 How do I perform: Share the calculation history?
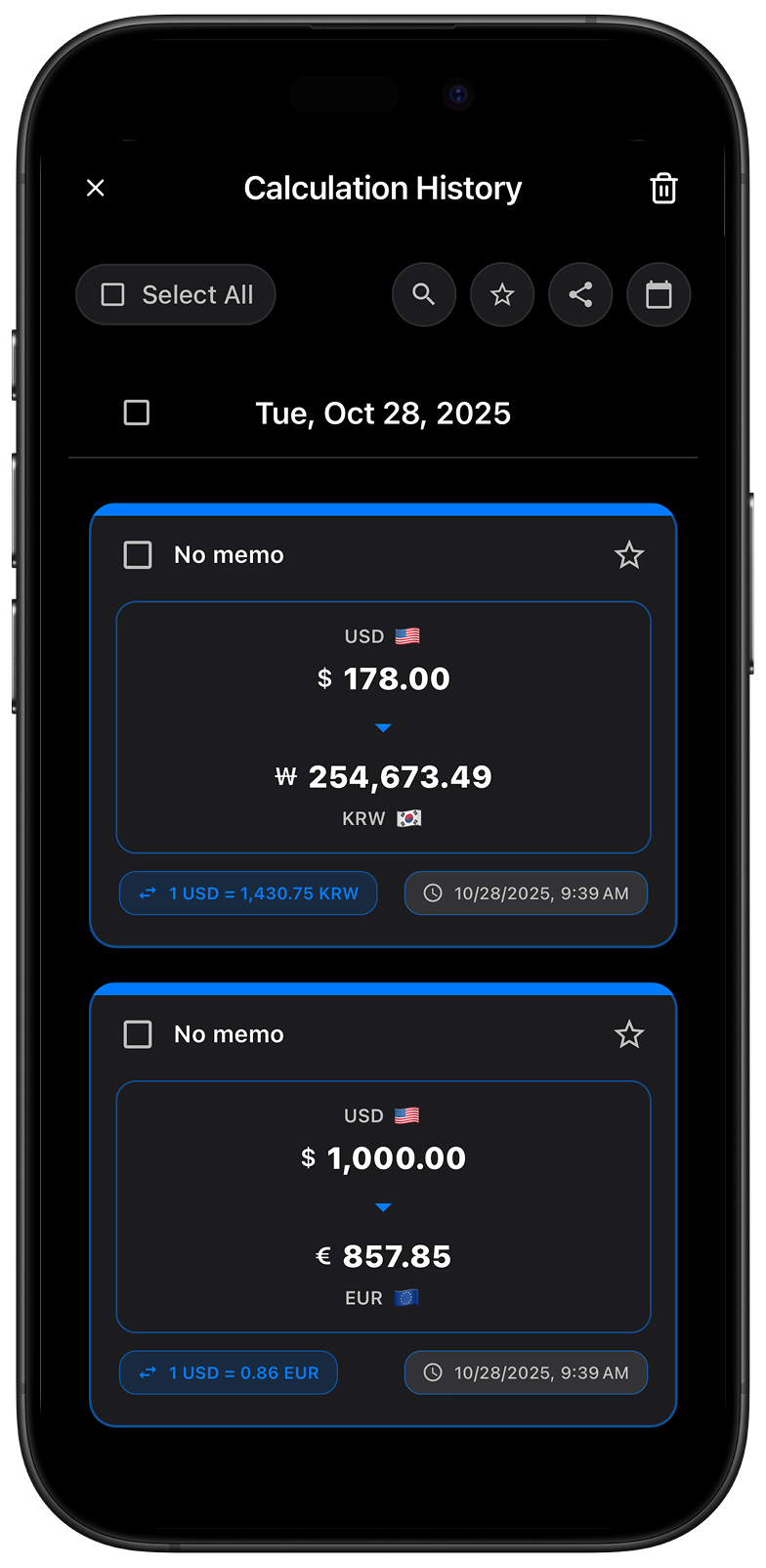(580, 294)
